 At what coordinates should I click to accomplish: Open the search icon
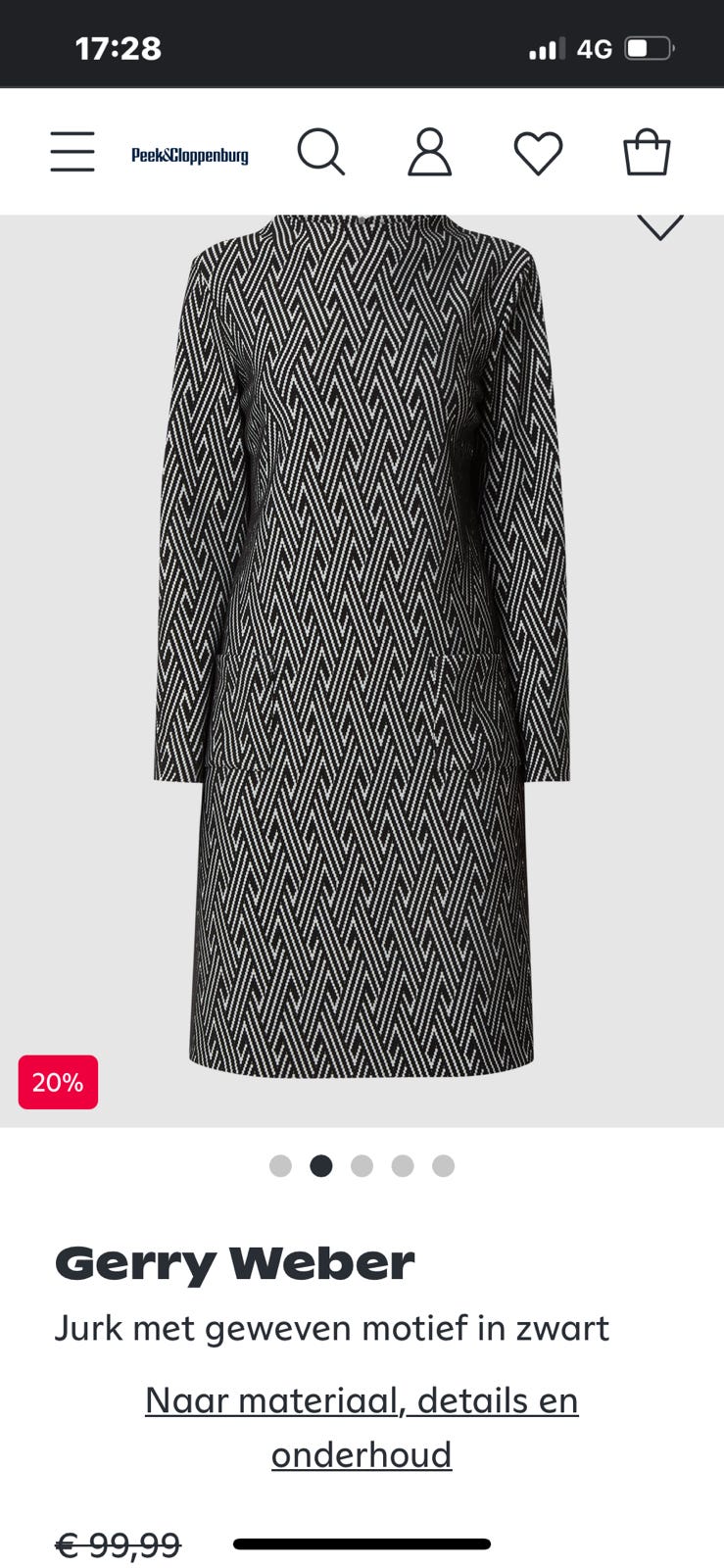click(x=321, y=153)
